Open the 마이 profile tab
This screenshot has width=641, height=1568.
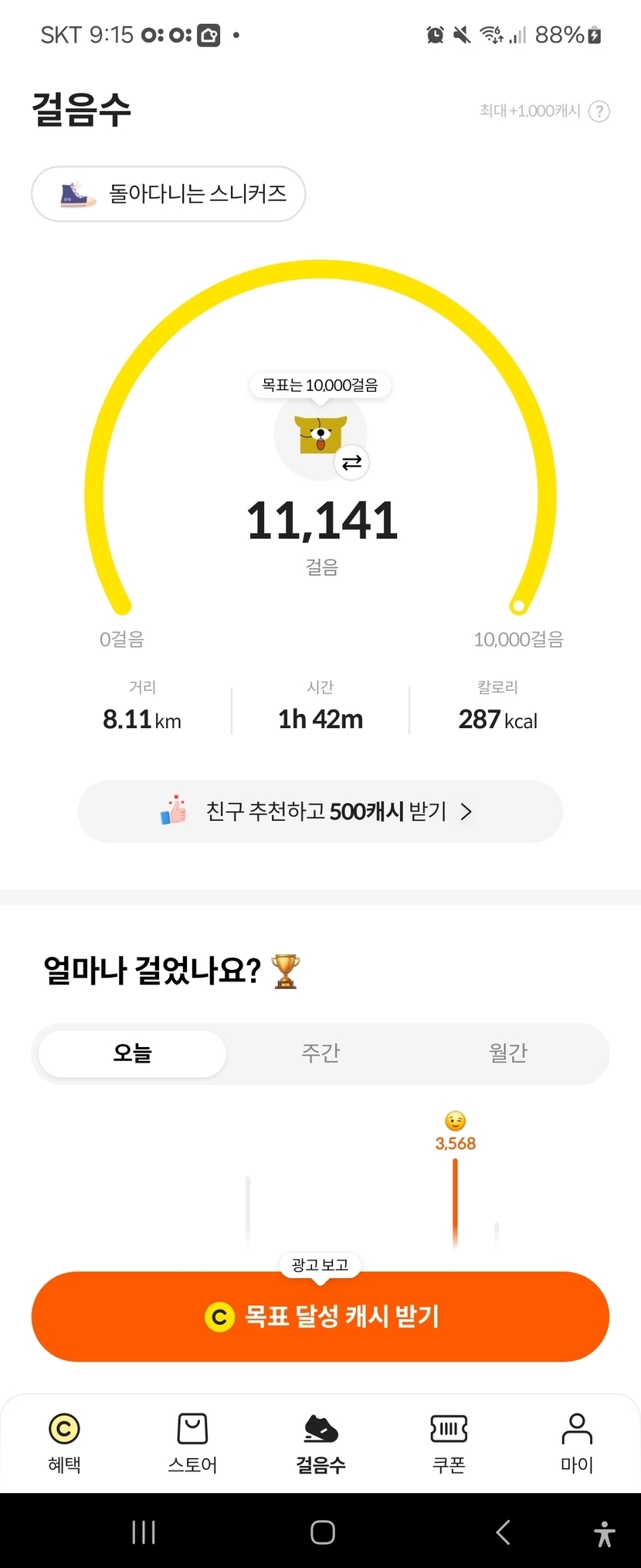[x=577, y=1442]
